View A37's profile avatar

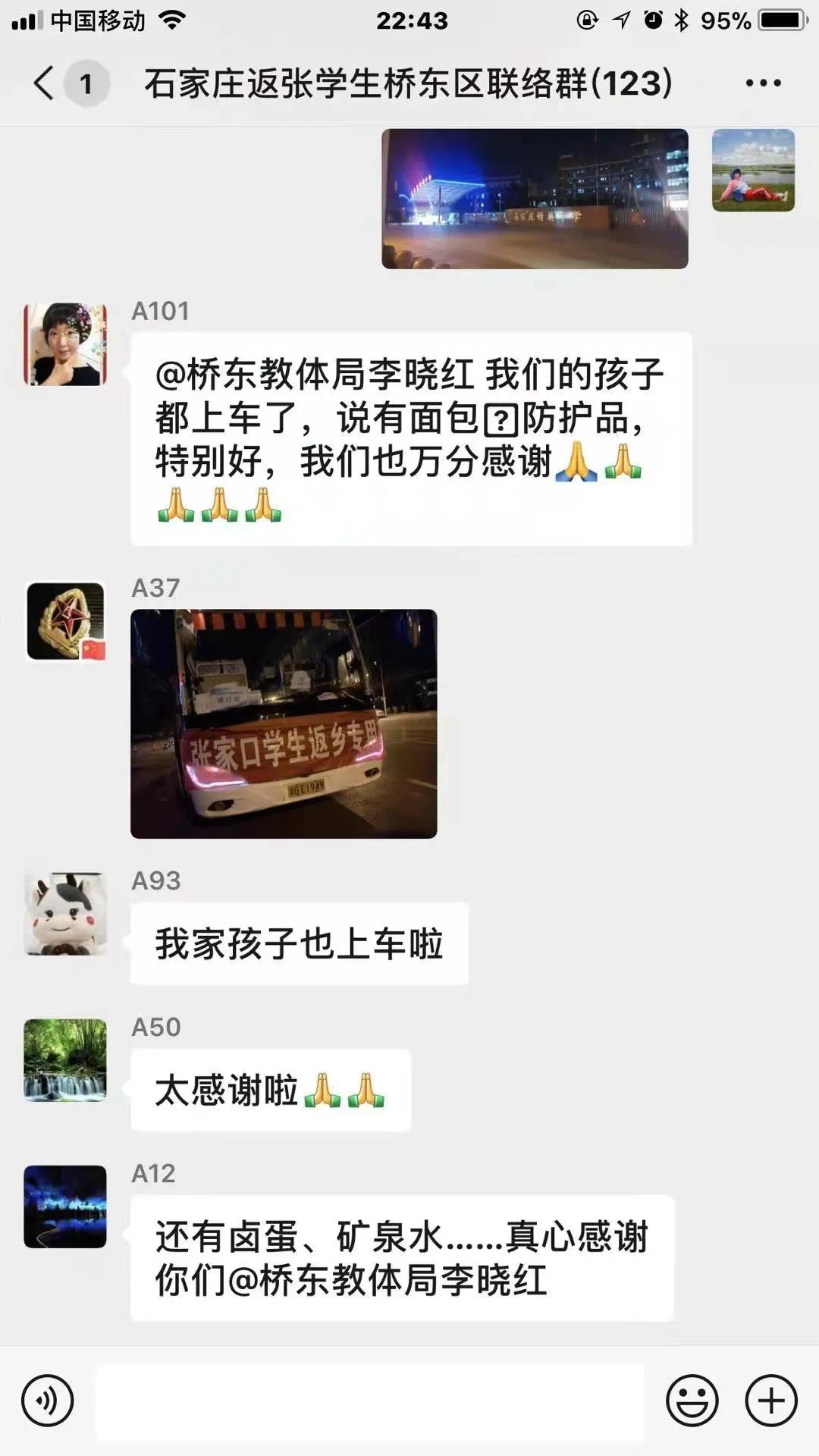pyautogui.click(x=65, y=621)
